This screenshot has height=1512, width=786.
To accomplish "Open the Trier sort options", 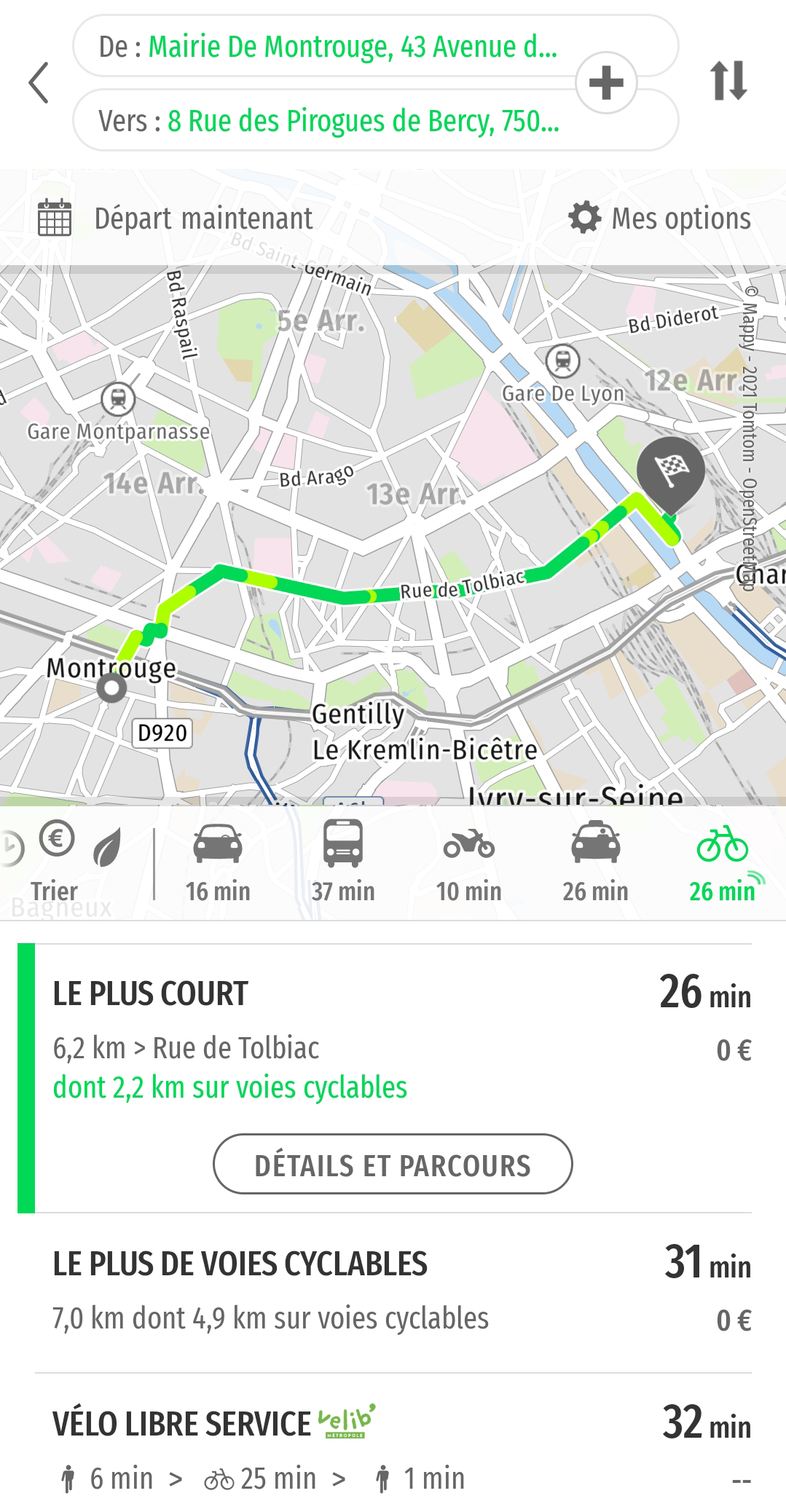I will pos(55,863).
